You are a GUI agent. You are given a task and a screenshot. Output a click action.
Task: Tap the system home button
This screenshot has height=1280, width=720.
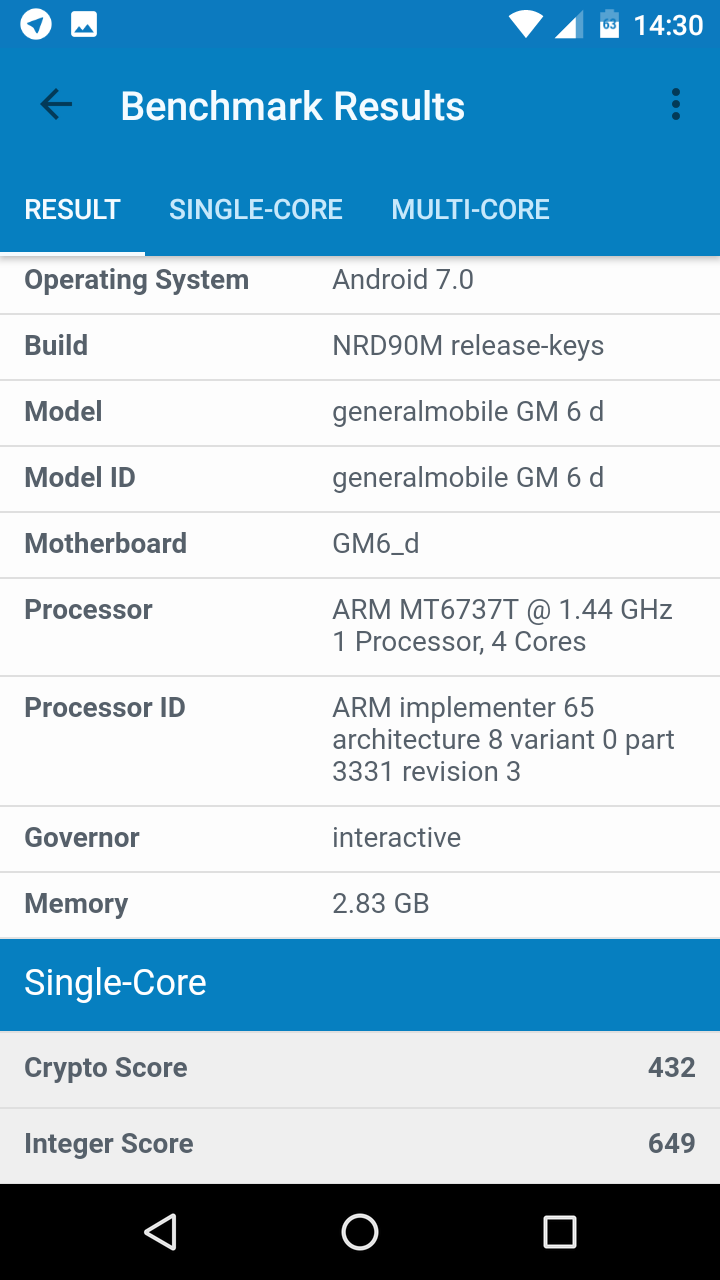360,1232
